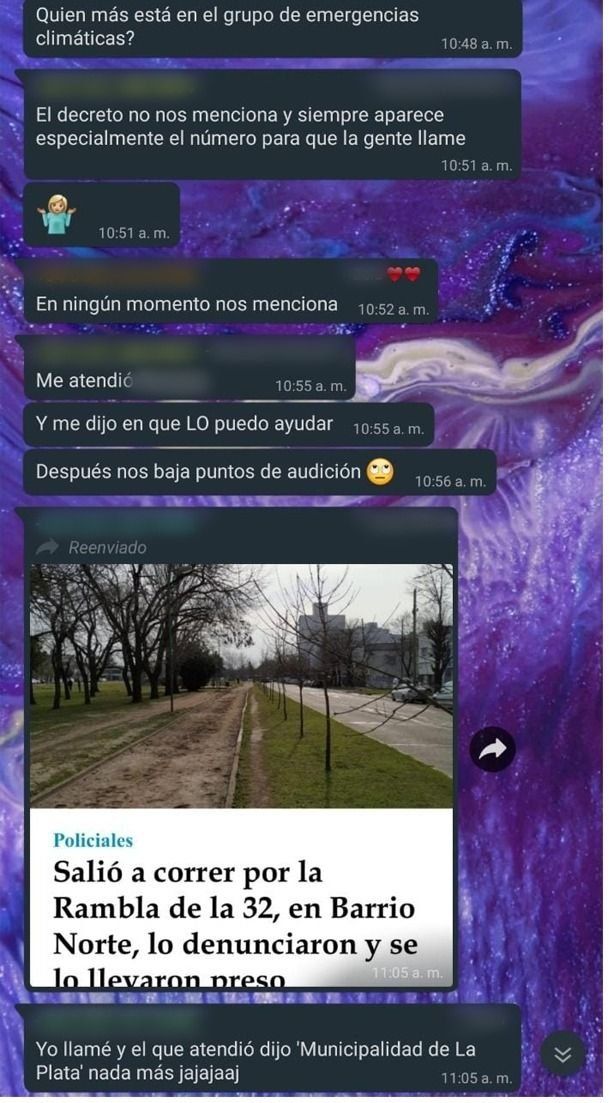The width and height of the screenshot is (609, 1103).
Task: Open the forwarded Policiales news image
Action: pos(241,686)
